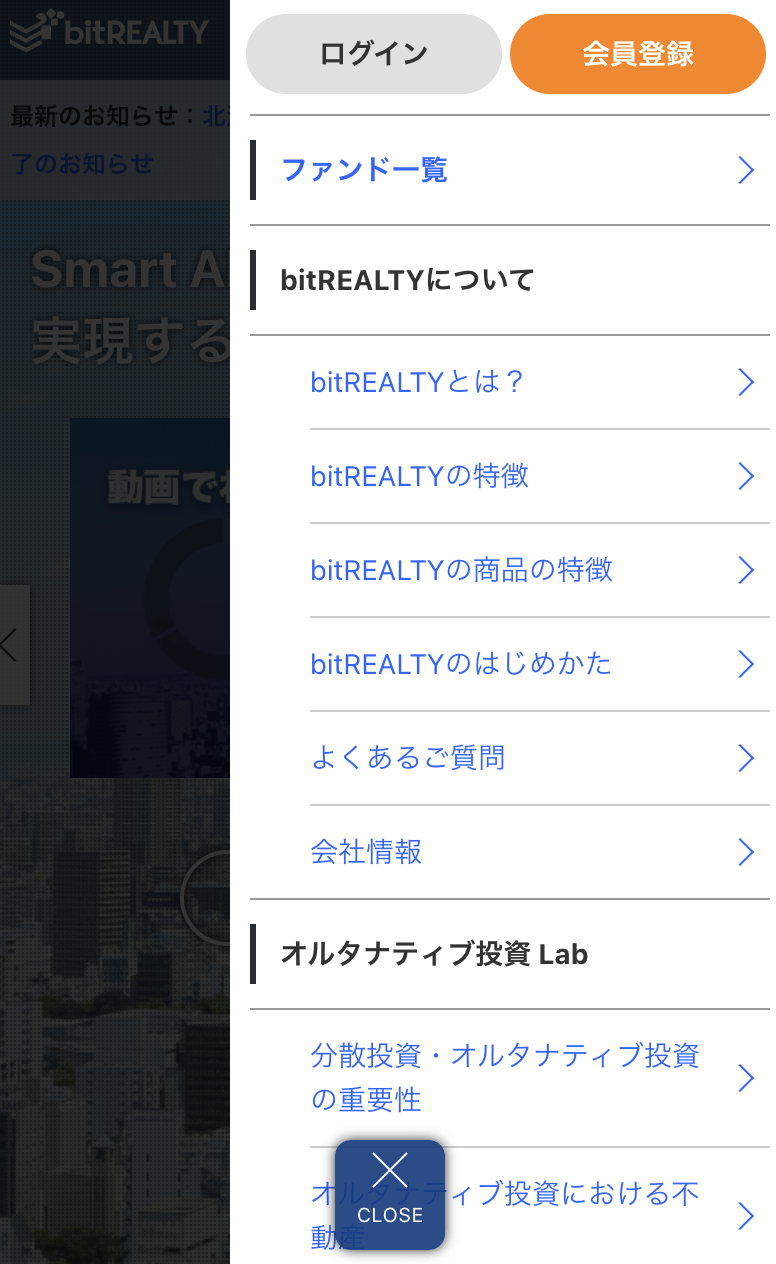Tap the previous slide arrow on the banner

[x=12, y=645]
